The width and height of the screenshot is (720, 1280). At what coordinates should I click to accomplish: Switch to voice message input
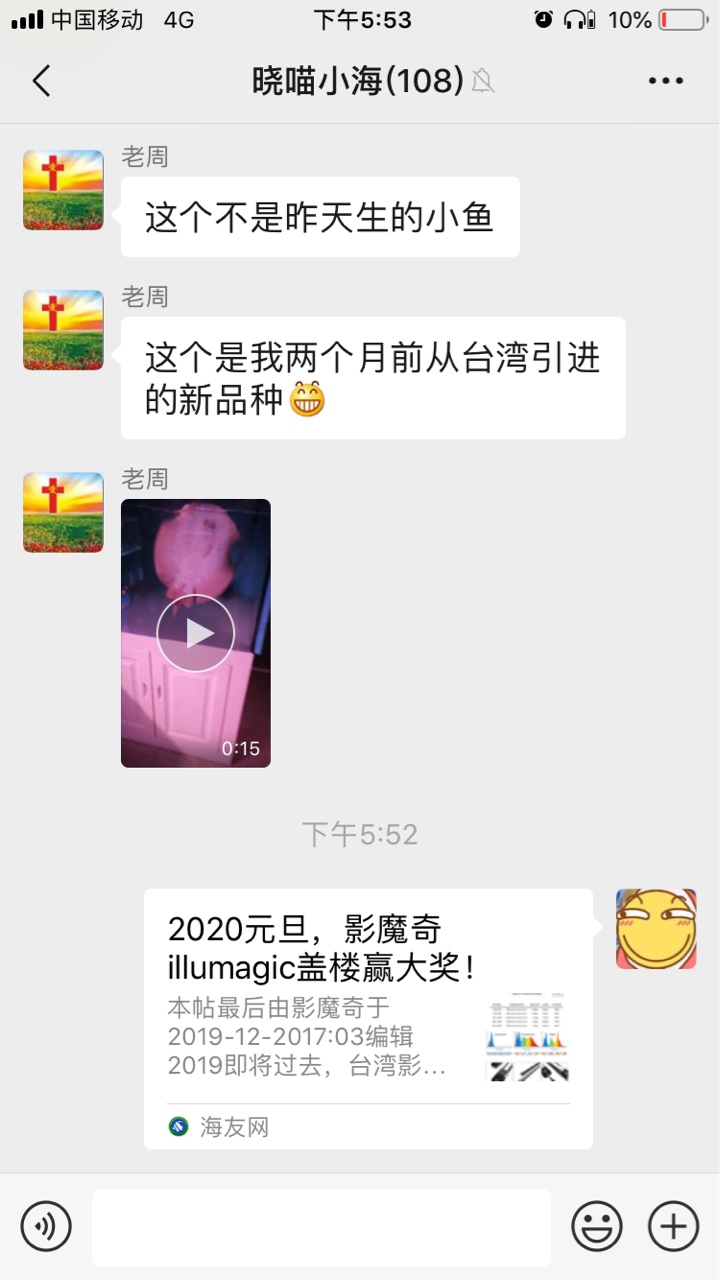(46, 1226)
